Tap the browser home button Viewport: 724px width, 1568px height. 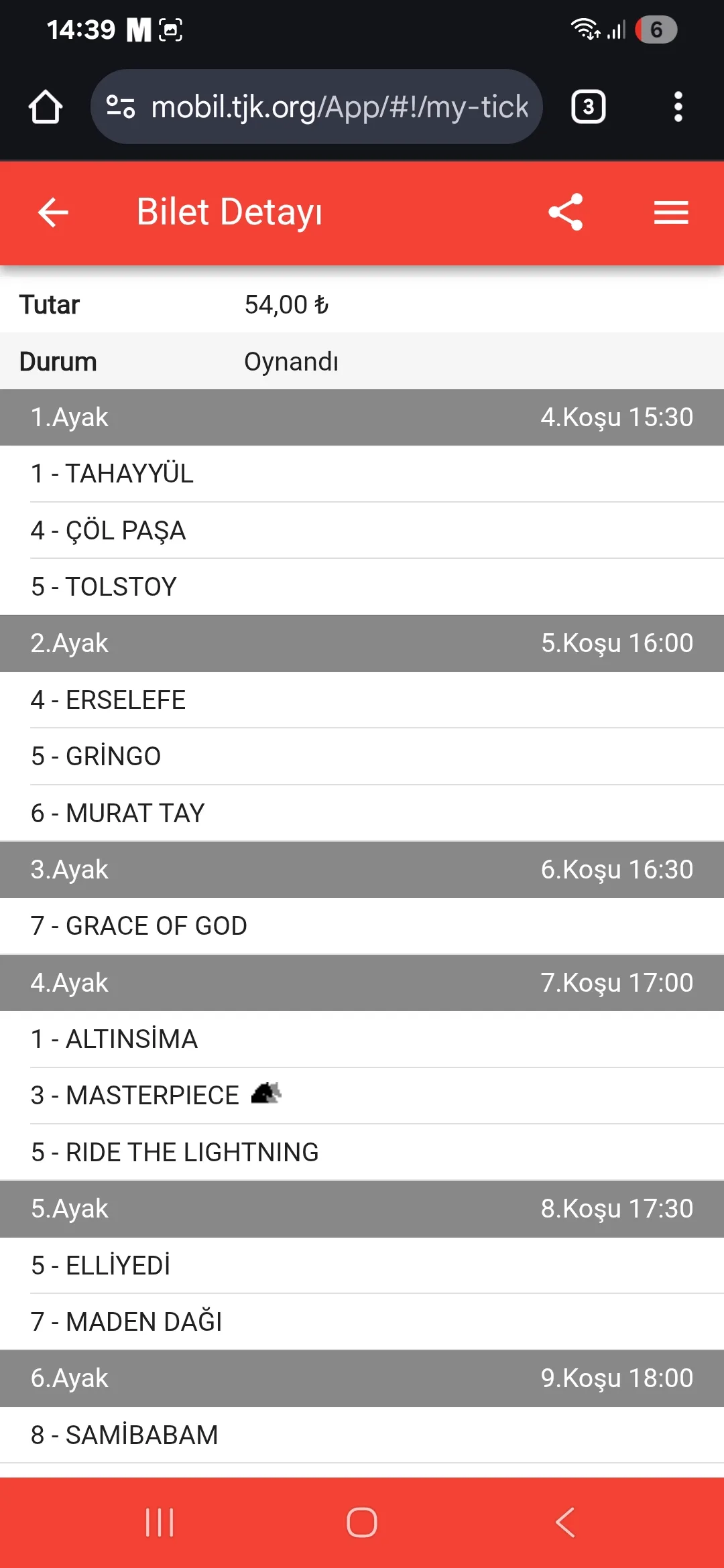(x=46, y=107)
